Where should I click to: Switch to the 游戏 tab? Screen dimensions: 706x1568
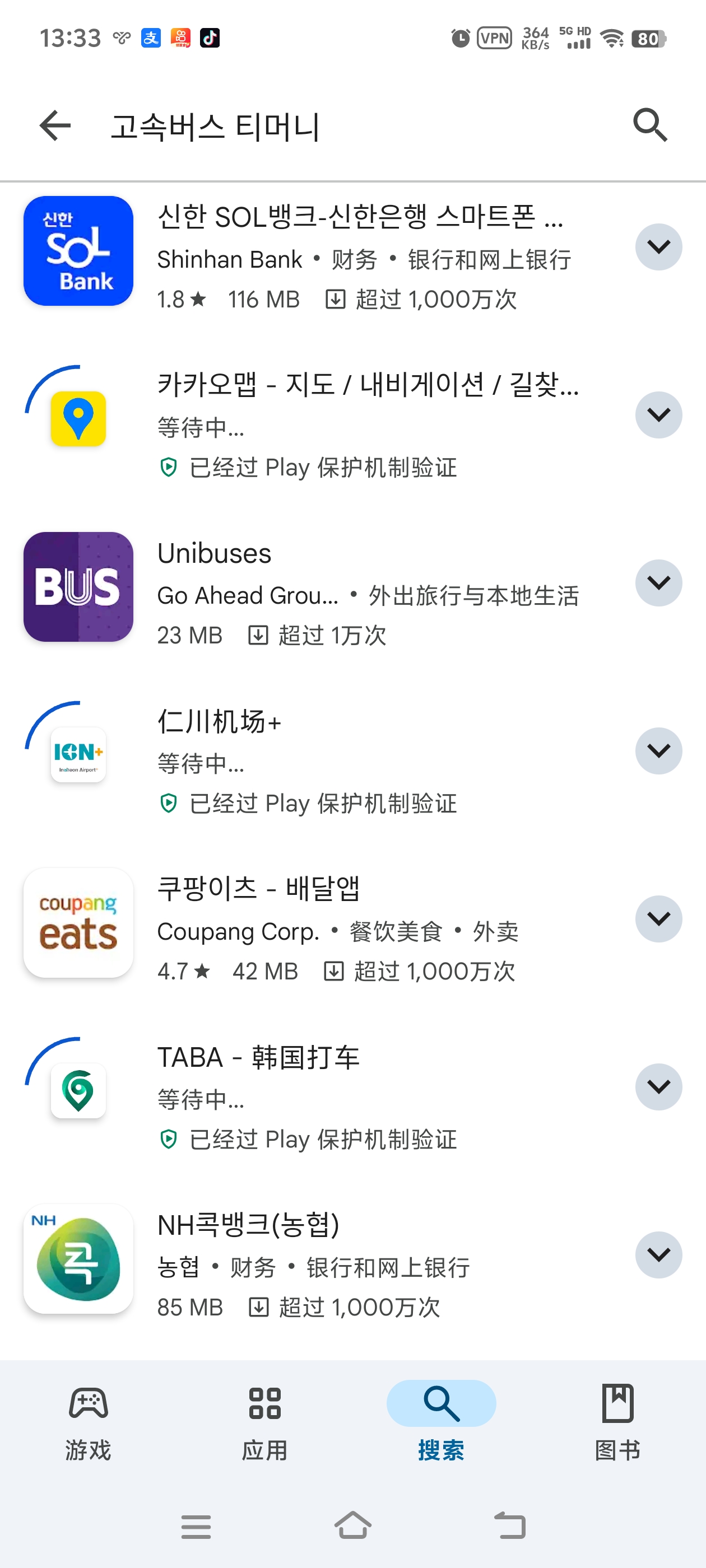89,1422
